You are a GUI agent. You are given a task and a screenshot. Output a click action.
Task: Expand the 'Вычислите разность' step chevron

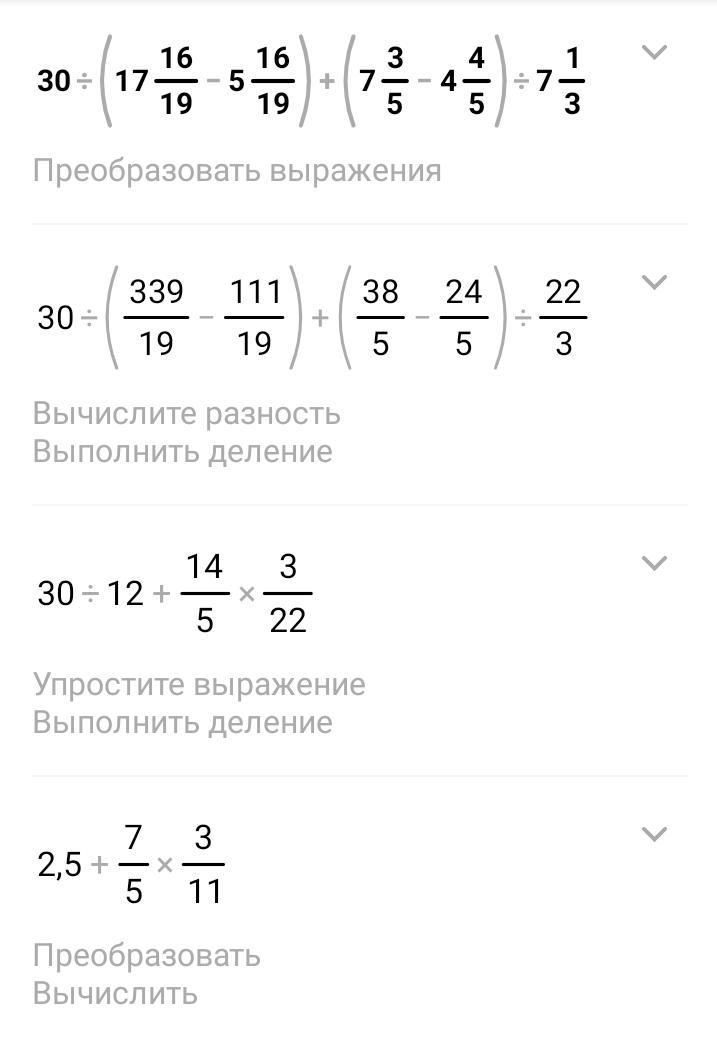(x=653, y=282)
